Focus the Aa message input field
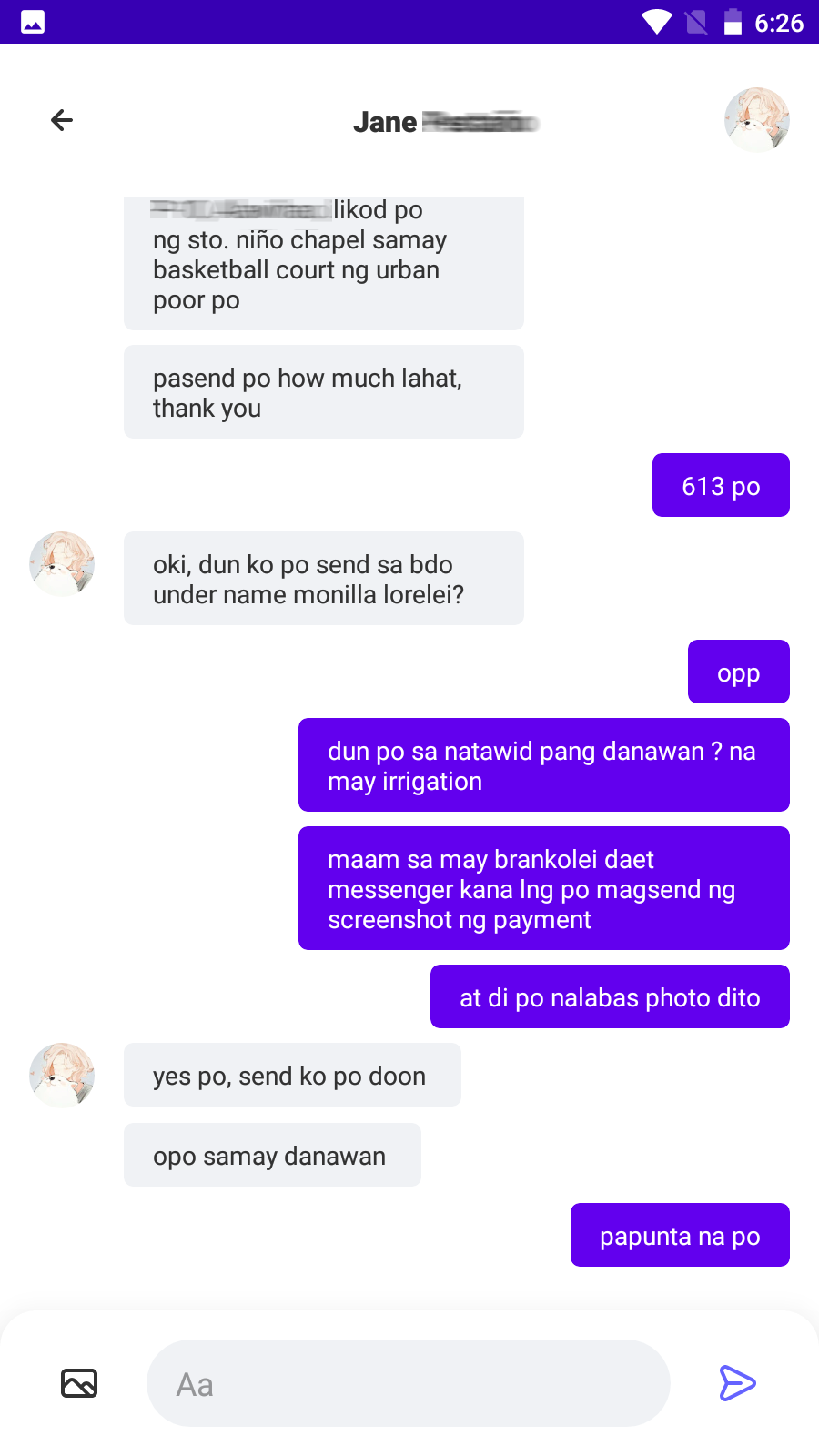The image size is (819, 1456). click(x=408, y=1383)
